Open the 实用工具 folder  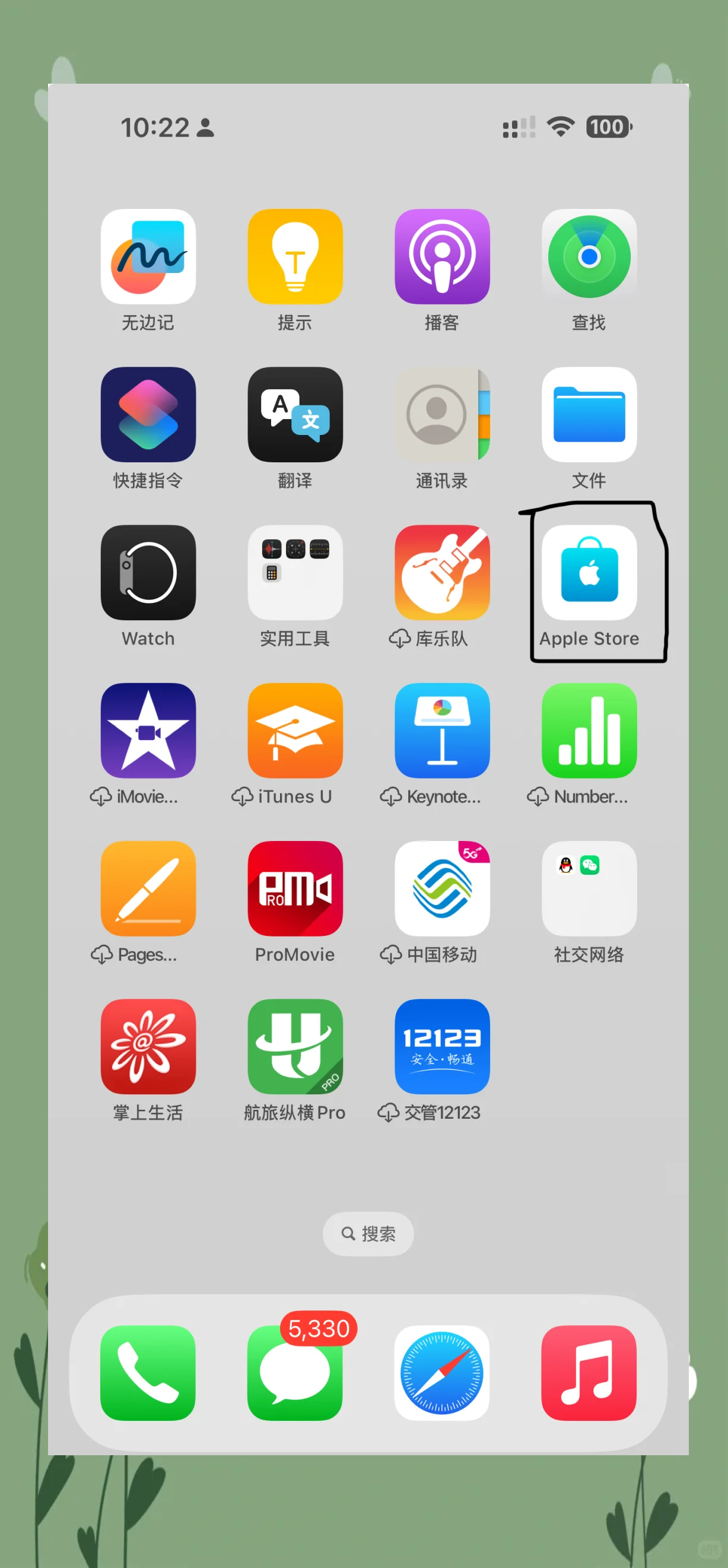pos(295,573)
